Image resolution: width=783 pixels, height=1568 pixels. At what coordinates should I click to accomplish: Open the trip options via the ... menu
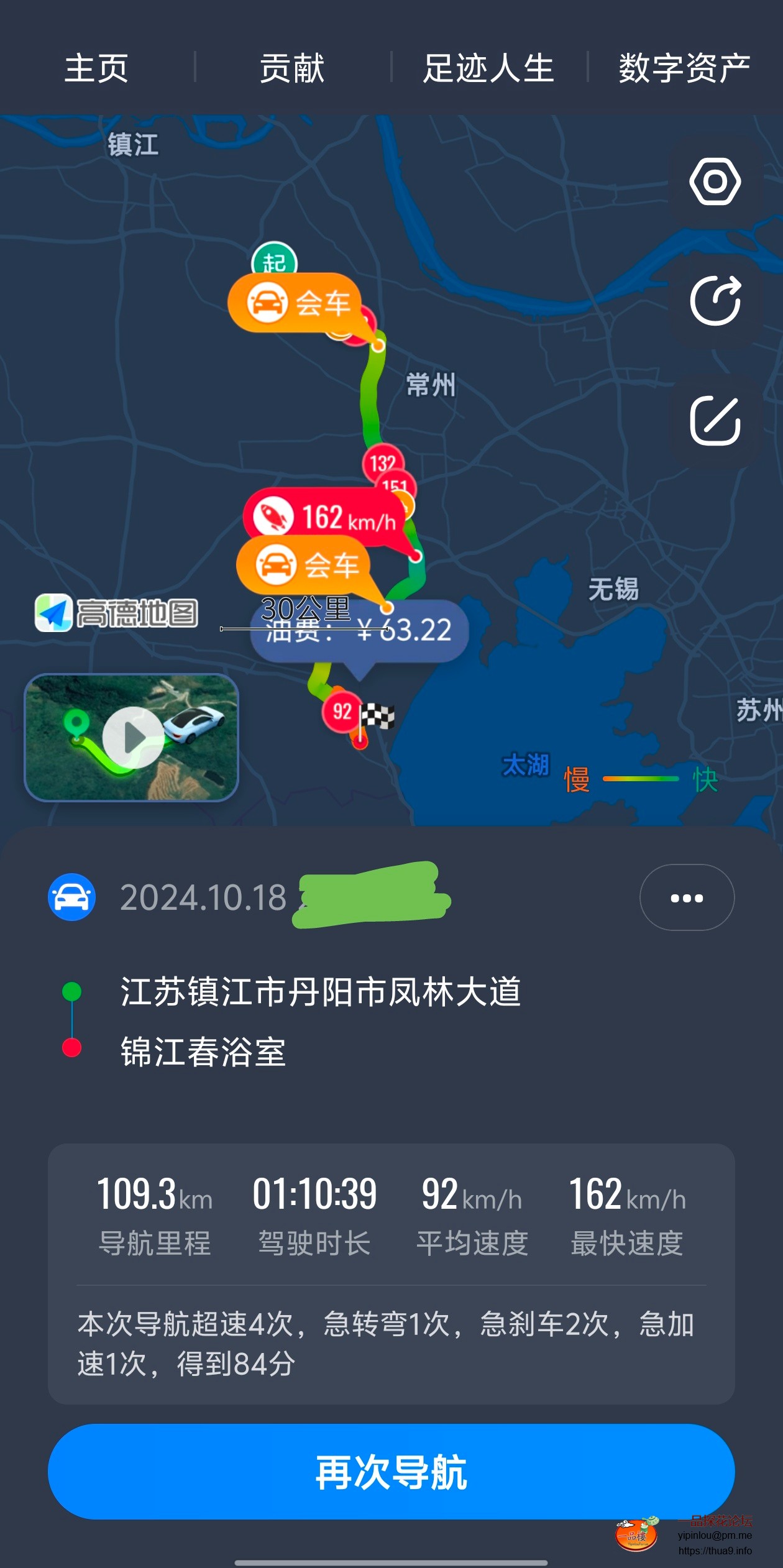tap(686, 897)
